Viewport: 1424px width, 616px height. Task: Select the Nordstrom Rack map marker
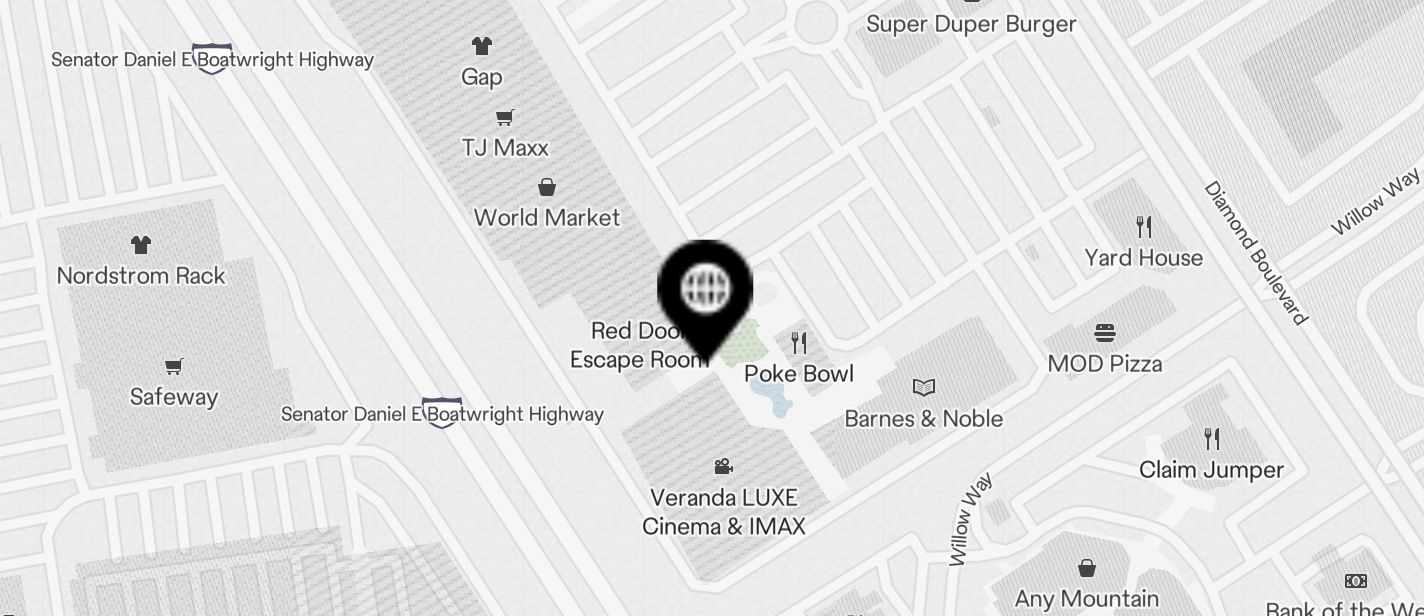(x=141, y=245)
